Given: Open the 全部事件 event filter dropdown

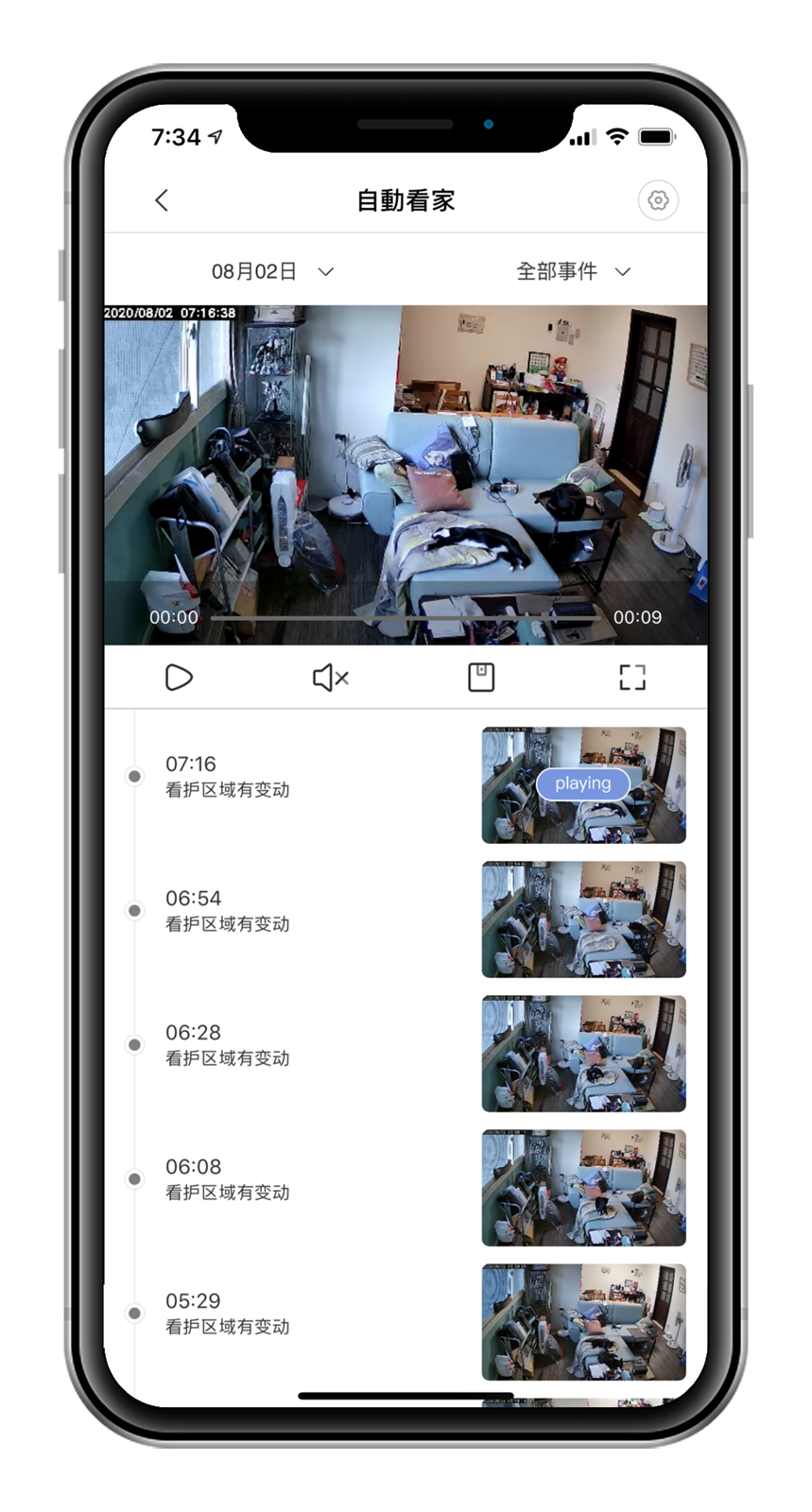Looking at the screenshot, I should tap(573, 272).
